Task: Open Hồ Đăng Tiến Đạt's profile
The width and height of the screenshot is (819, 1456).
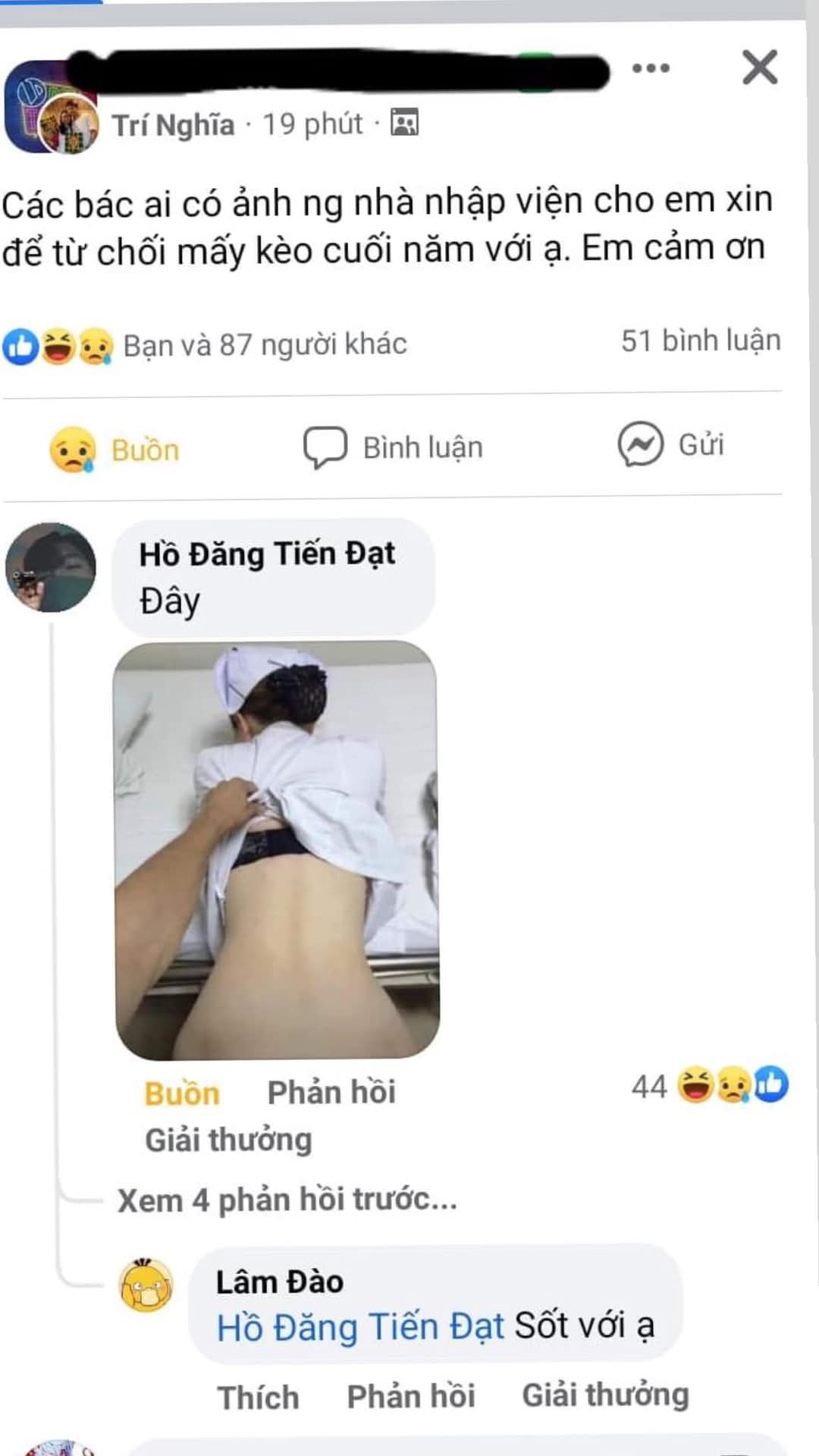Action: click(266, 554)
